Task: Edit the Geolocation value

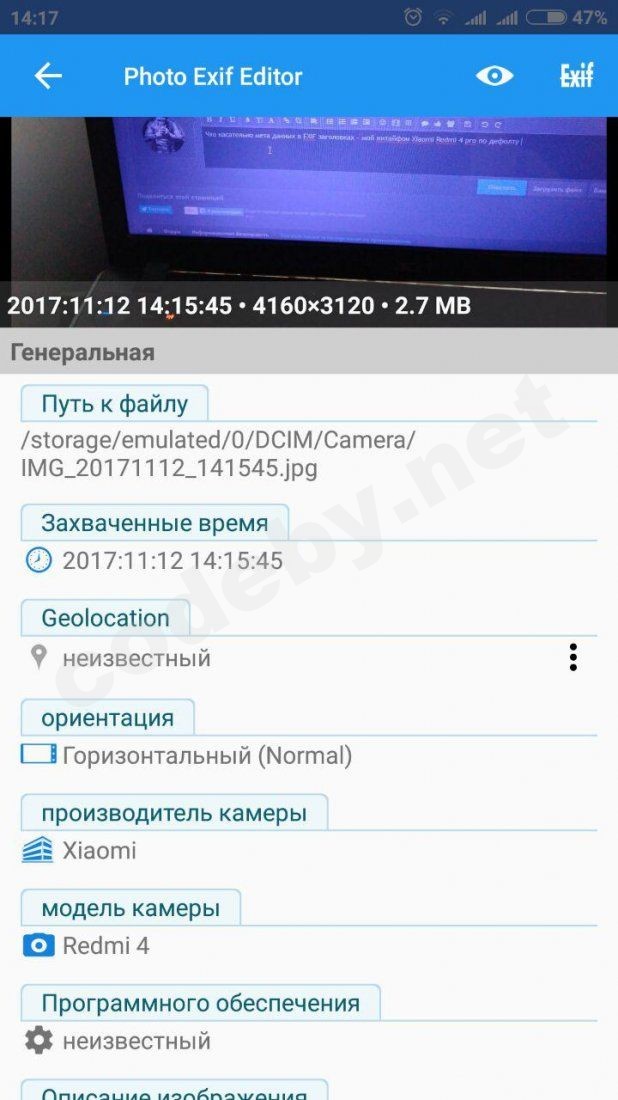Action: coord(137,658)
